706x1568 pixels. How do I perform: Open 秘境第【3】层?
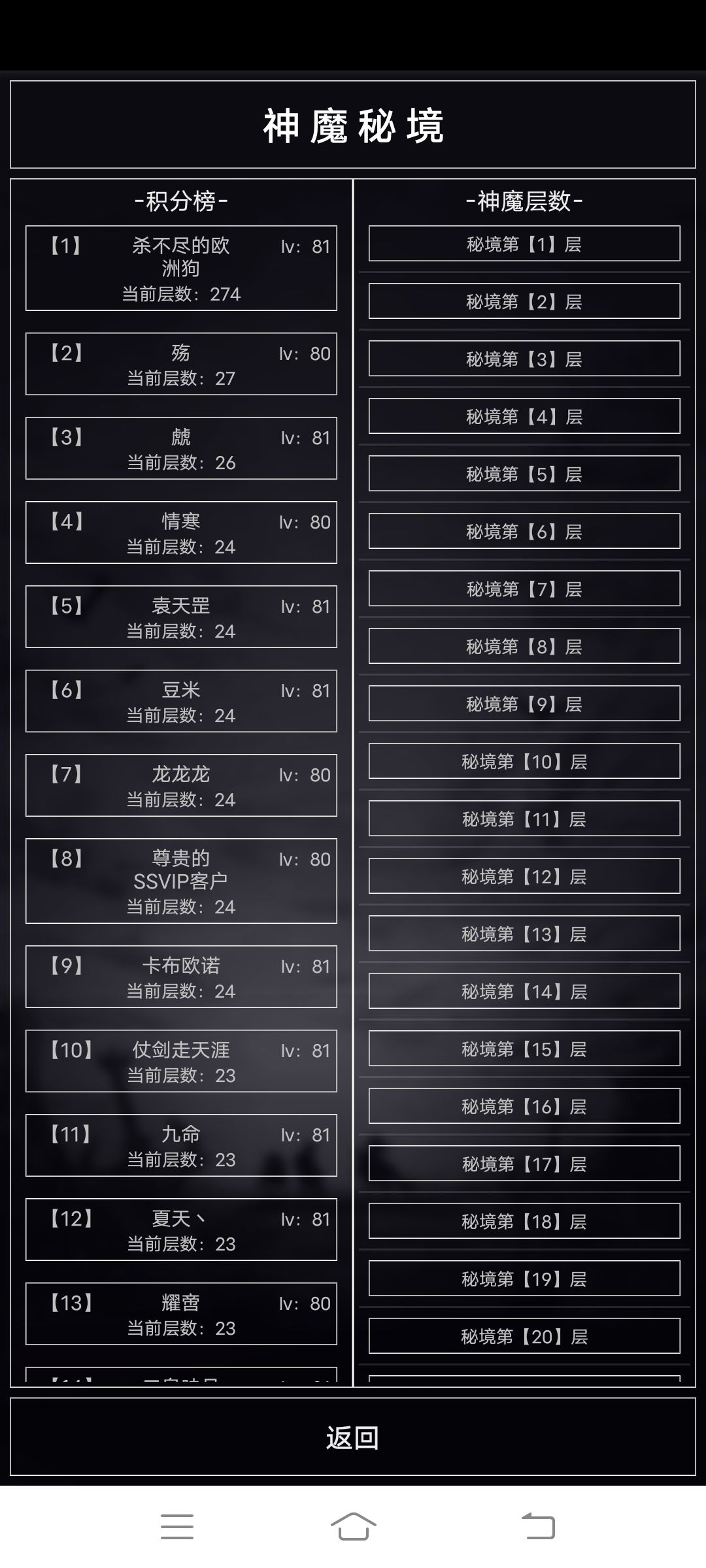pyautogui.click(x=524, y=359)
